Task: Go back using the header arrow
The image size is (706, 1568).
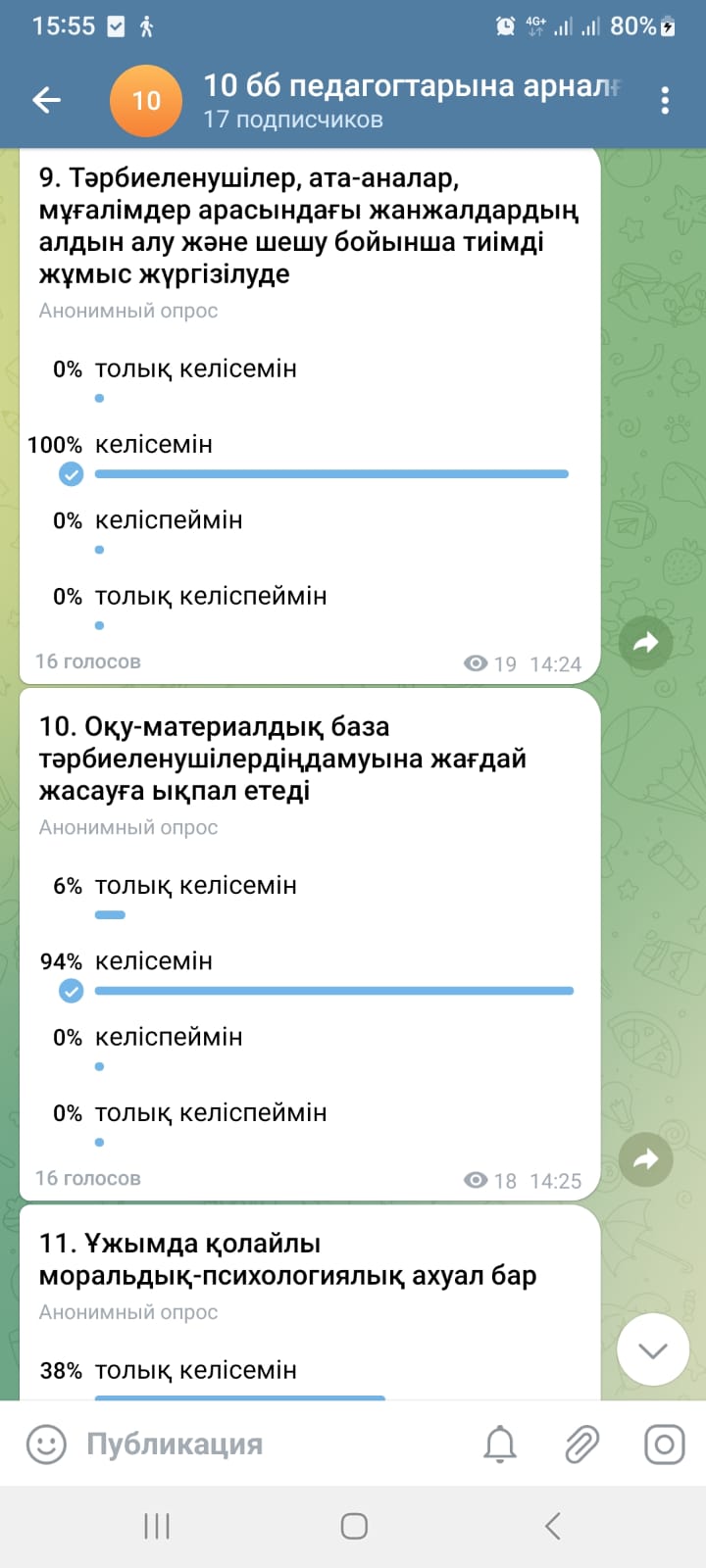Action: click(x=46, y=100)
